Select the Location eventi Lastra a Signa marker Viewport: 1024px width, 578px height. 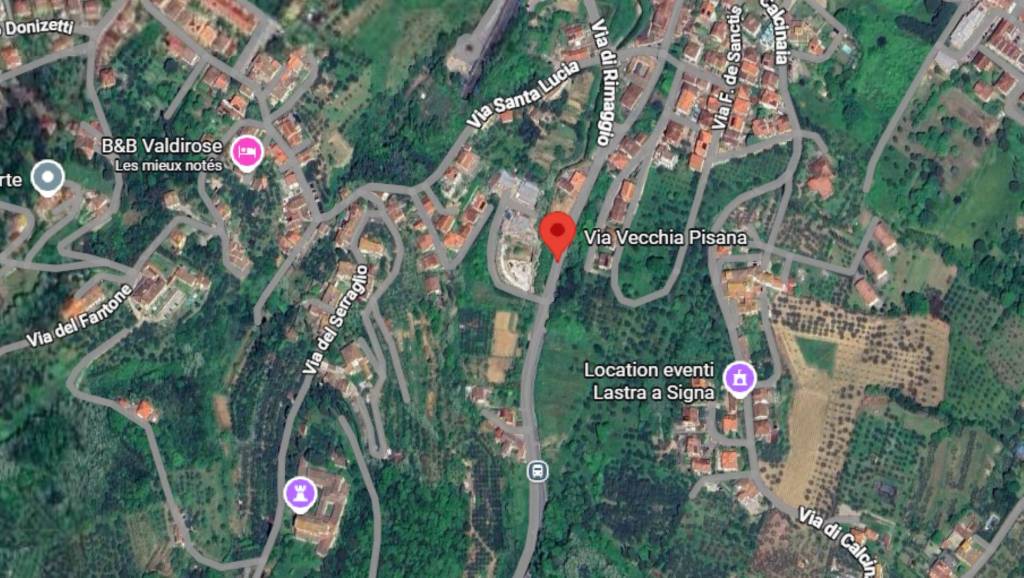click(739, 378)
